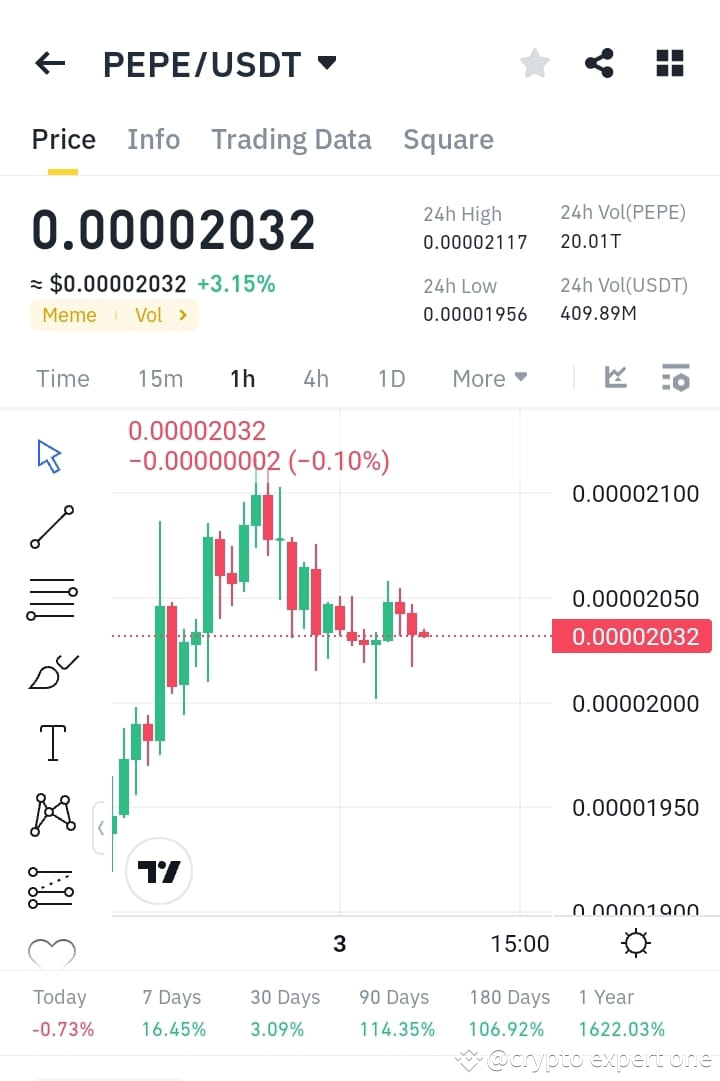Select the text annotation tool
720x1081 pixels.
[x=51, y=742]
